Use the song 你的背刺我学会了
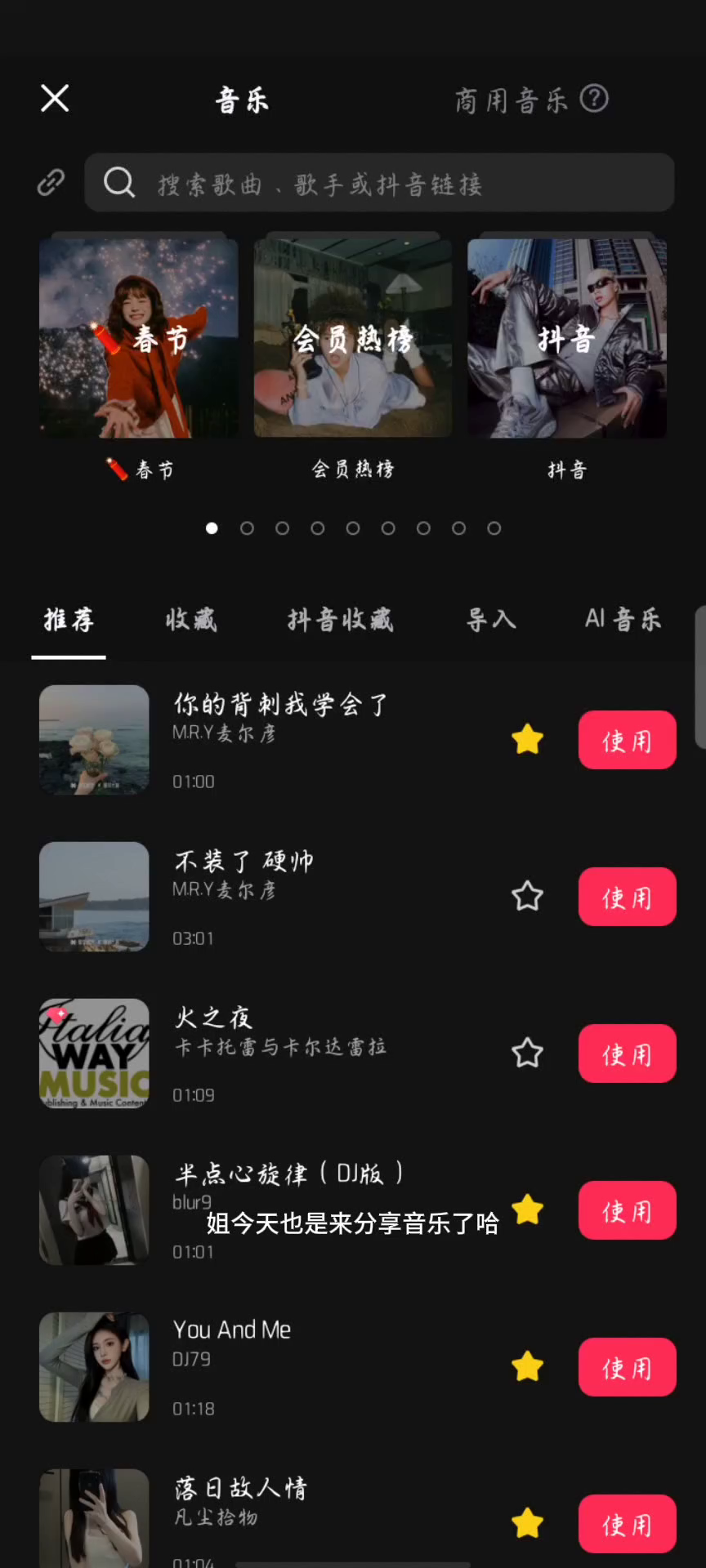This screenshot has width=706, height=1568. [627, 740]
